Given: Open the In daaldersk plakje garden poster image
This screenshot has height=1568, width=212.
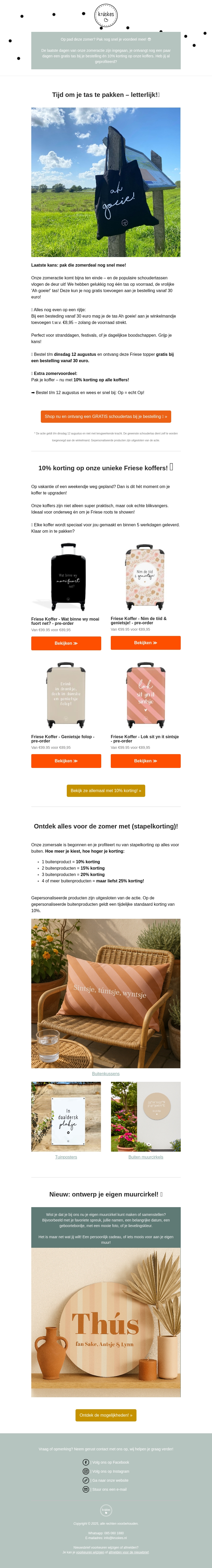Looking at the screenshot, I should [x=66, y=1116].
